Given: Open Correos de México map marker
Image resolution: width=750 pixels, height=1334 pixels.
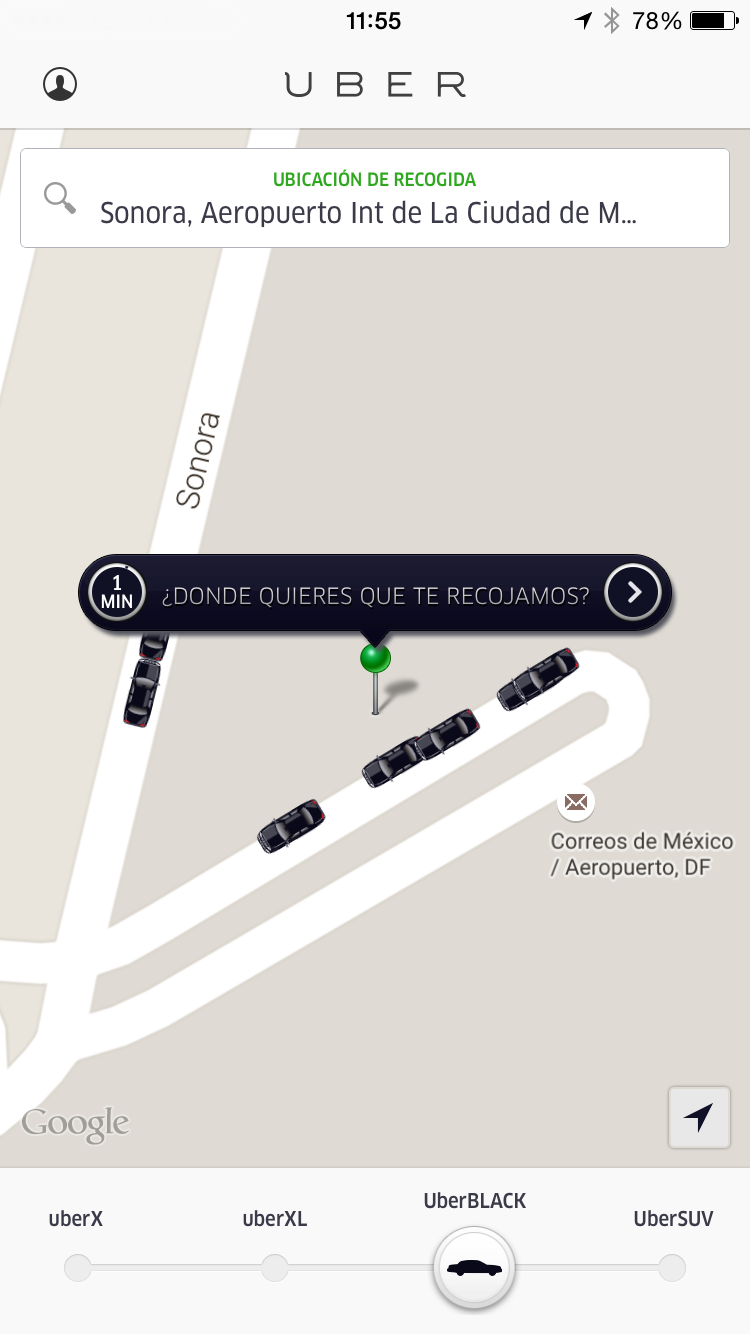Looking at the screenshot, I should (576, 802).
